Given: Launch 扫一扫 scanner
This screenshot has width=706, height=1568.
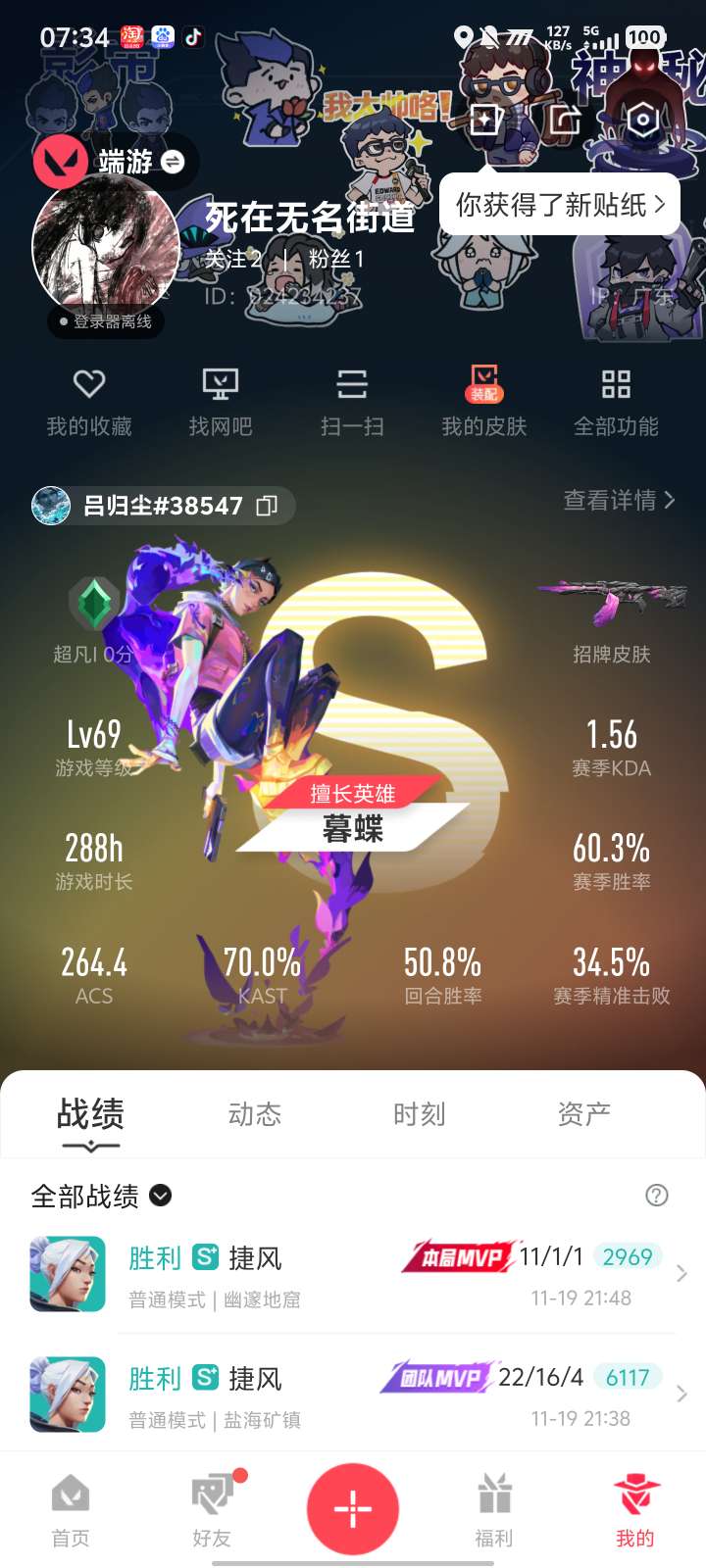Looking at the screenshot, I should 352,402.
